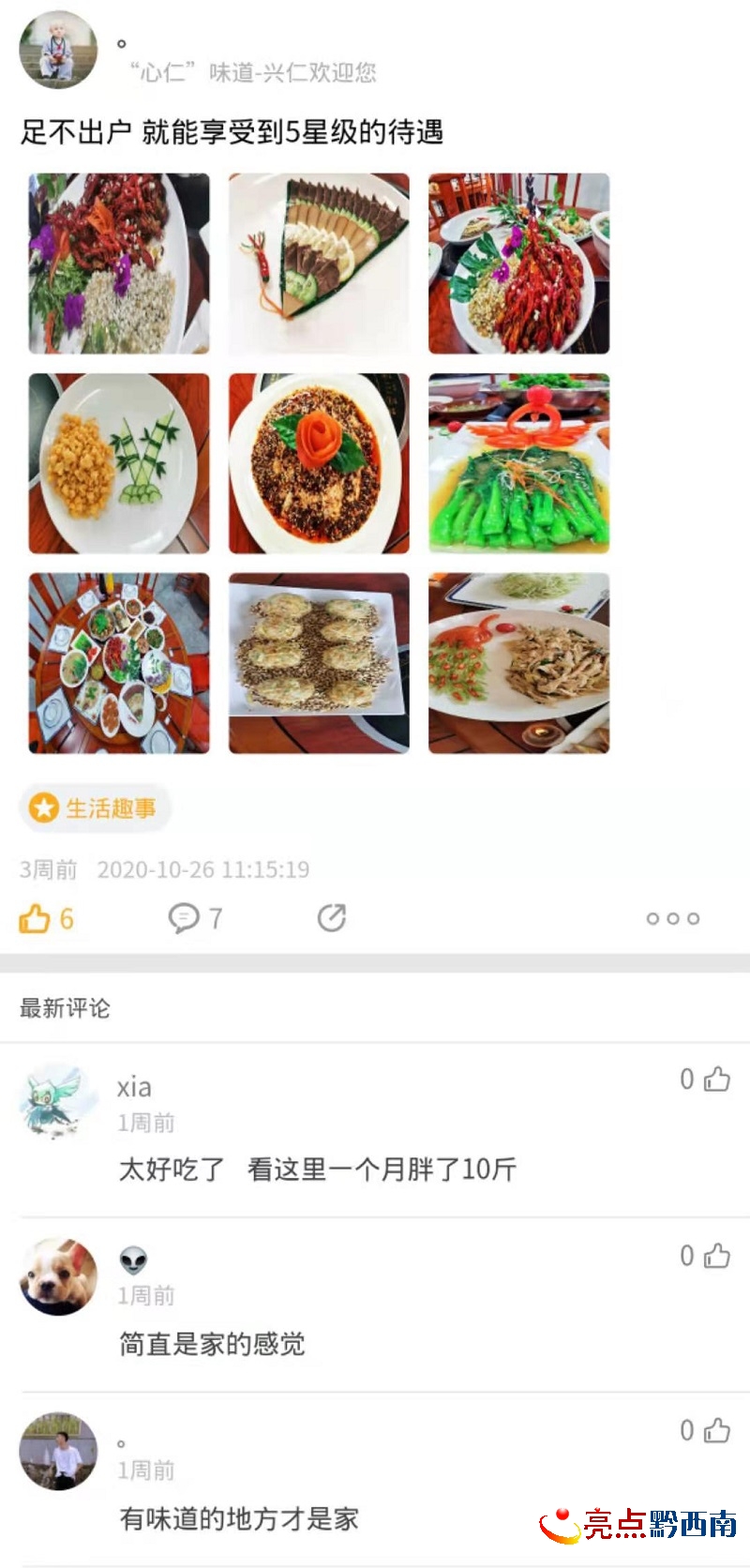Open the fried patties photo

319,663
